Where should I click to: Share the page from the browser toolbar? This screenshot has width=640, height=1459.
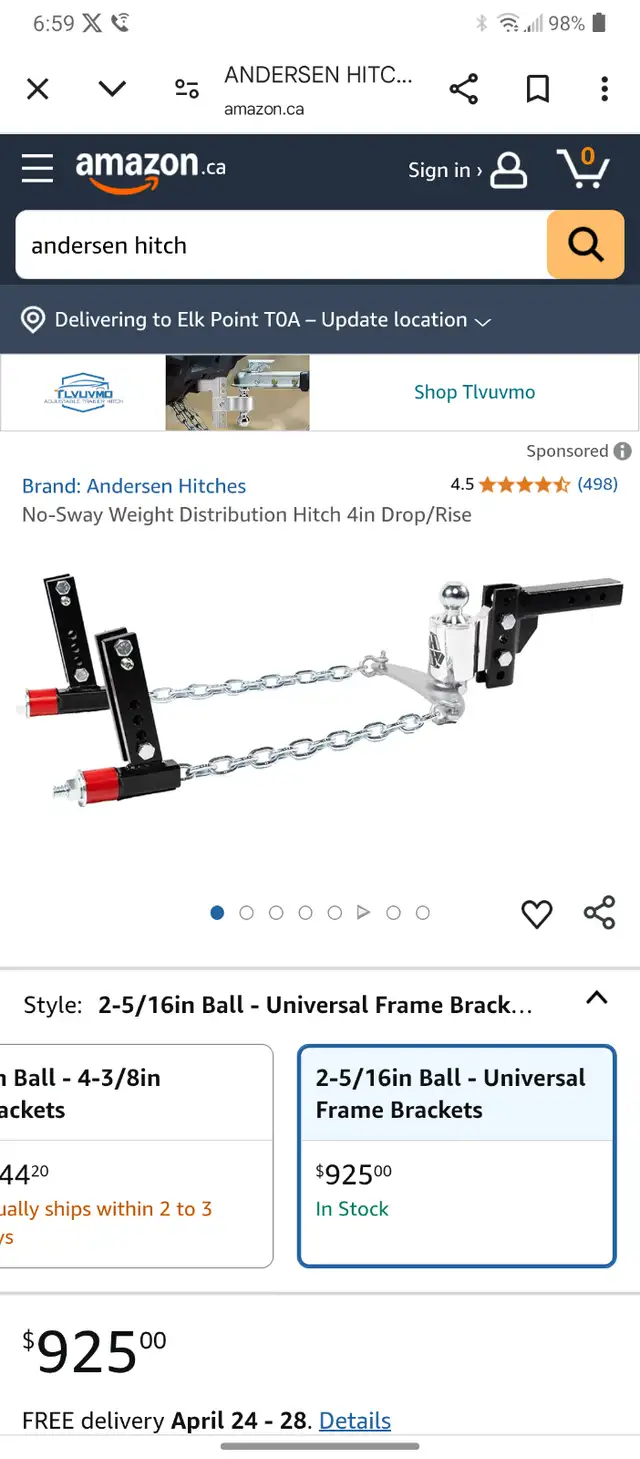[464, 90]
